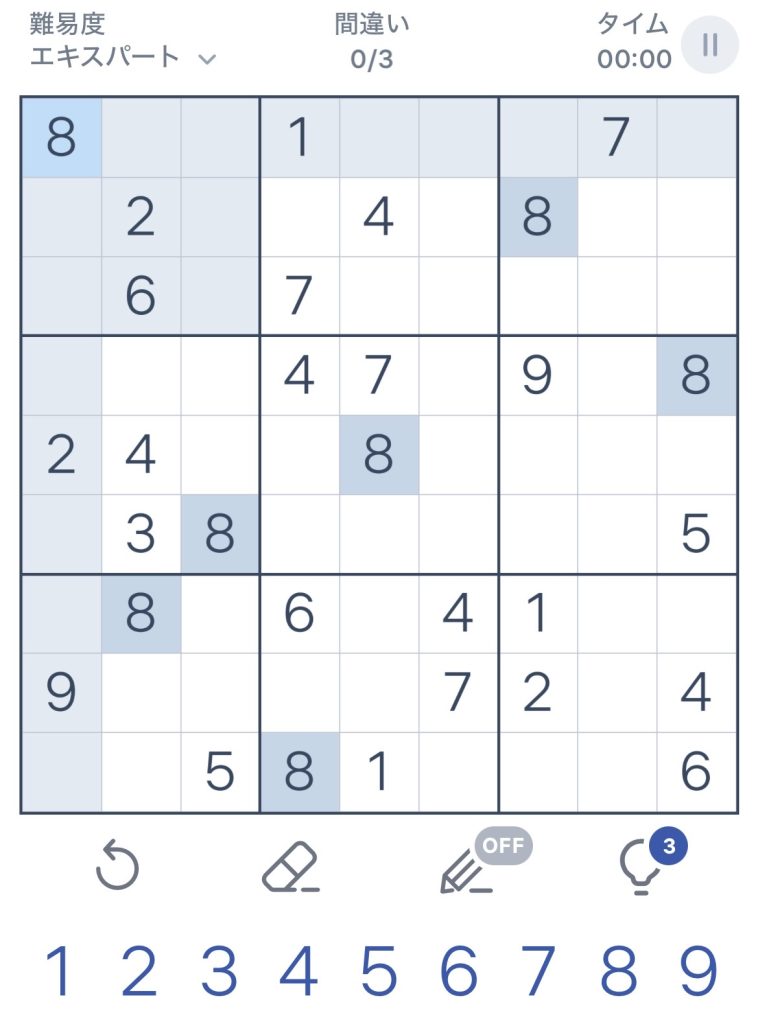Enter number 7 from the number pad

point(538,972)
